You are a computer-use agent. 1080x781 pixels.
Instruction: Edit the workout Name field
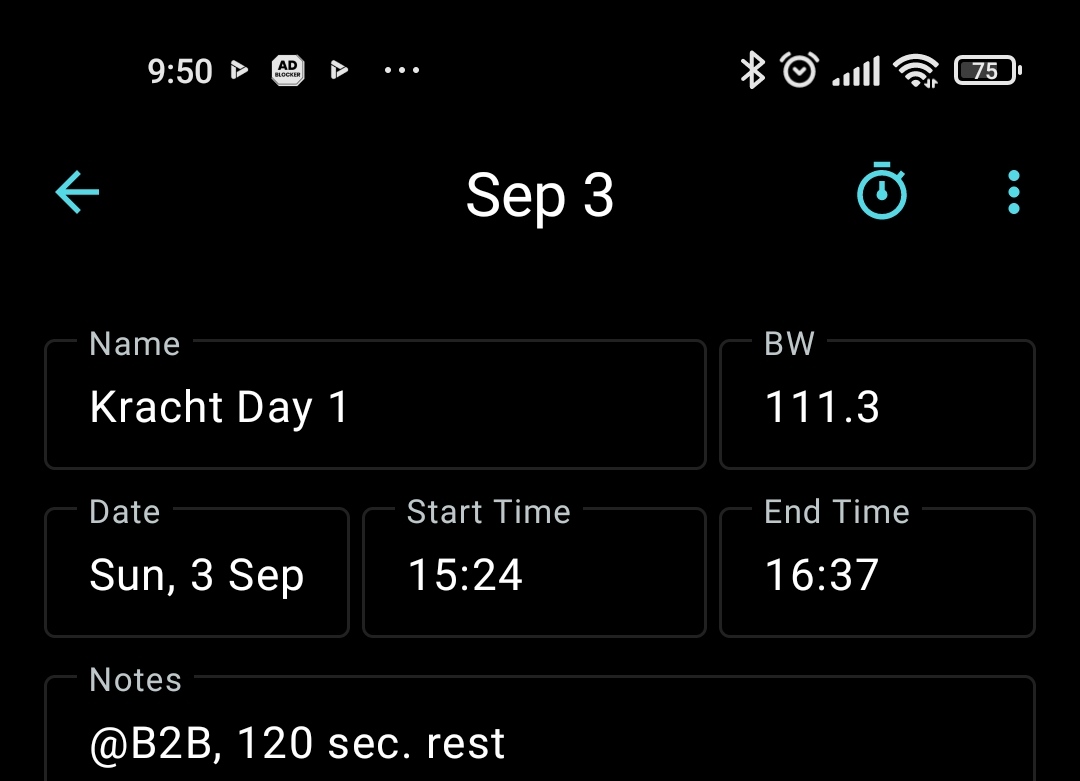375,407
